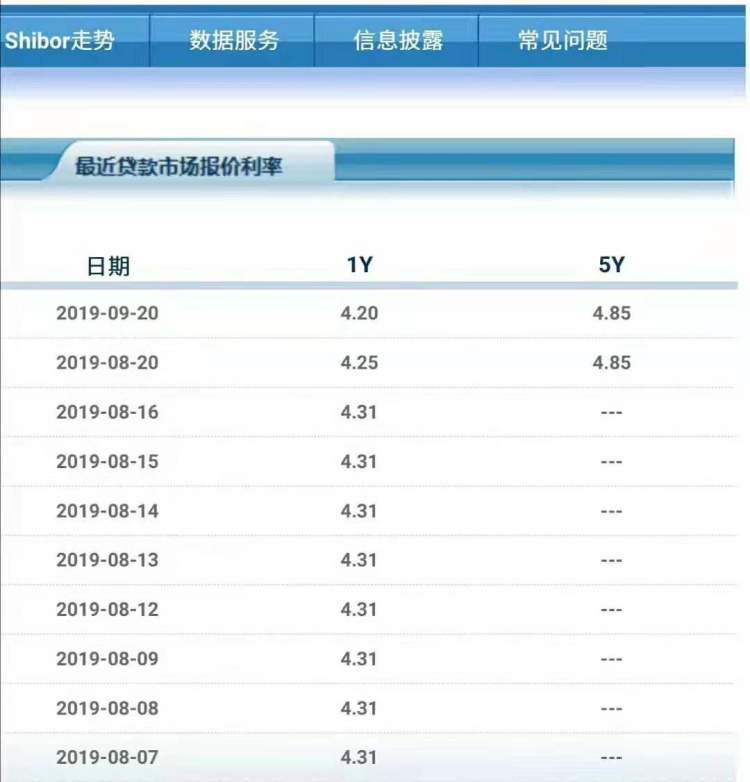Viewport: 750px width, 782px height.
Task: Open the Shibor走势 navigation tab
Action: tap(60, 41)
